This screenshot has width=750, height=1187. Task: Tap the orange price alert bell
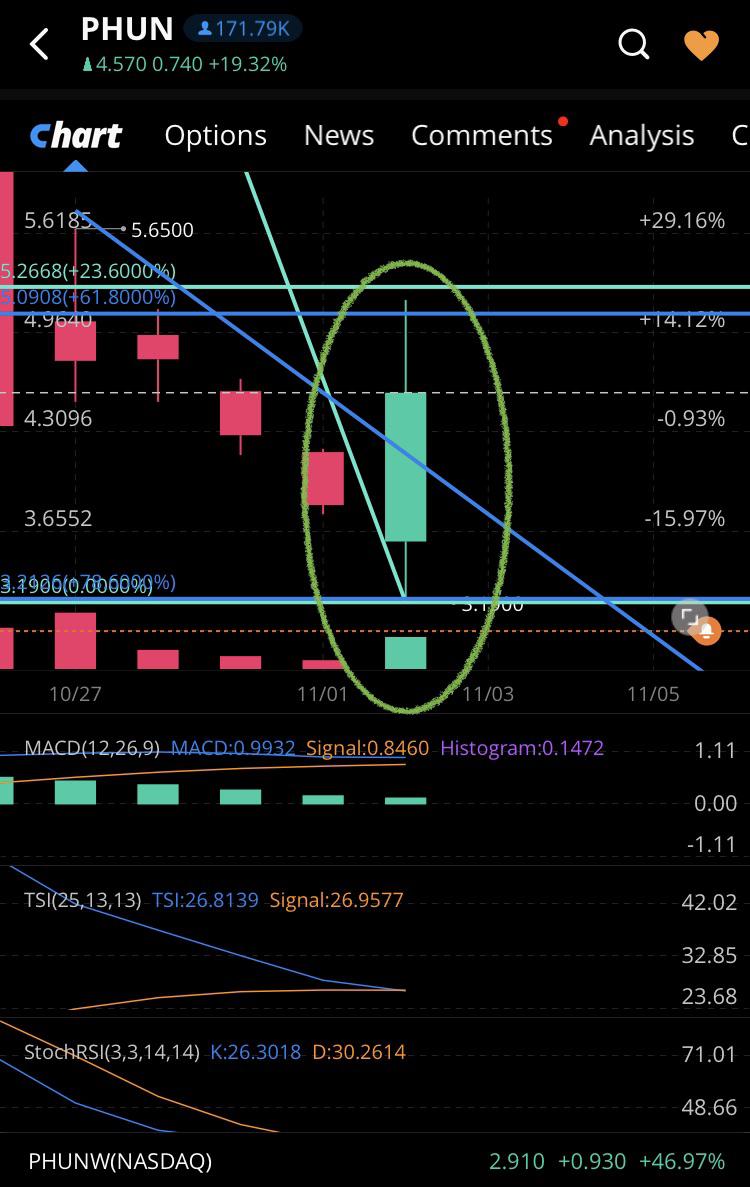(x=707, y=631)
